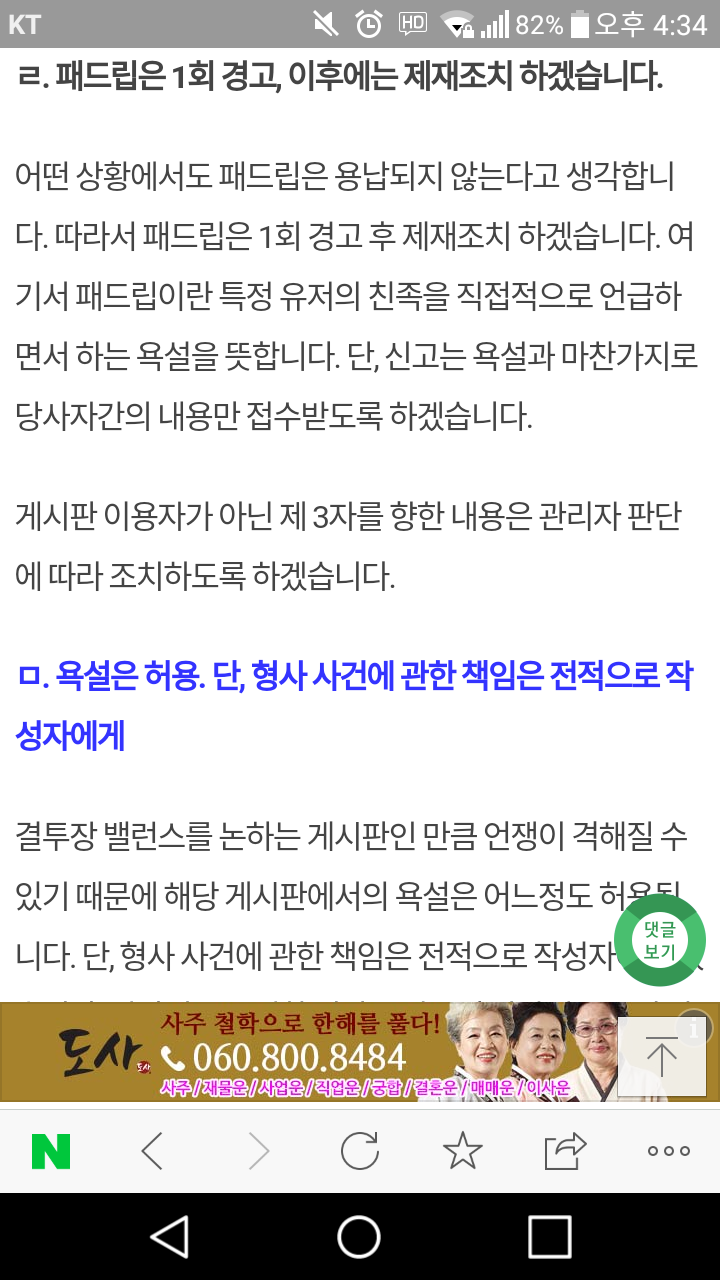Tap the system back button
The width and height of the screenshot is (720, 1280).
(170, 1237)
